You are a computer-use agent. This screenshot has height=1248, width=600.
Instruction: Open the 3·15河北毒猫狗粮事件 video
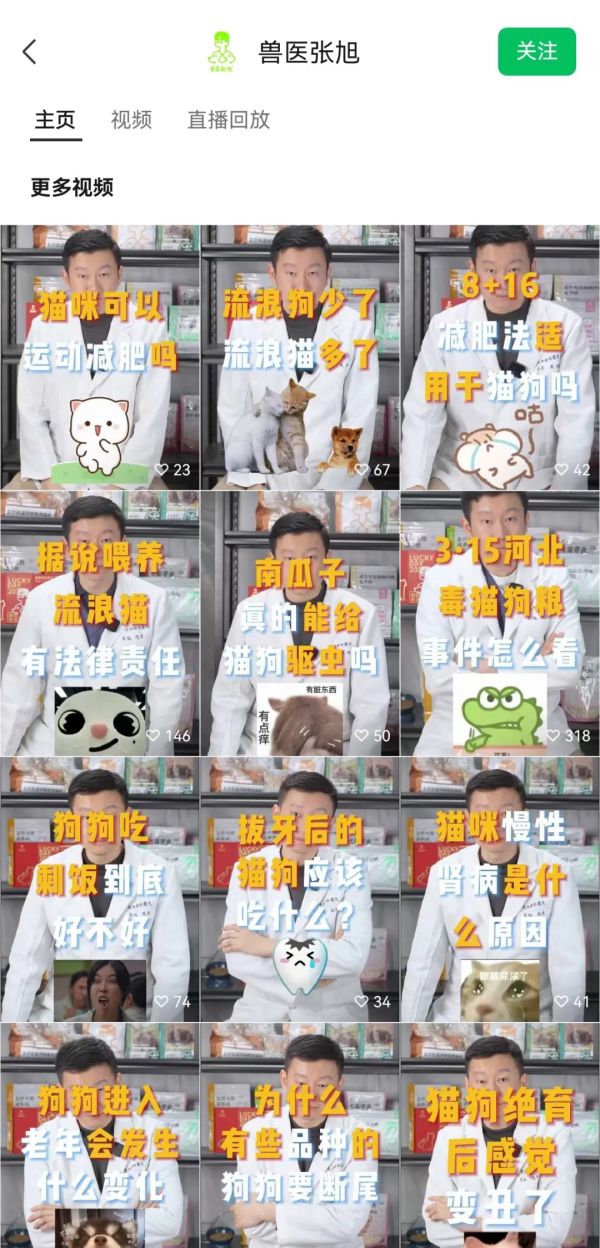tap(500, 623)
